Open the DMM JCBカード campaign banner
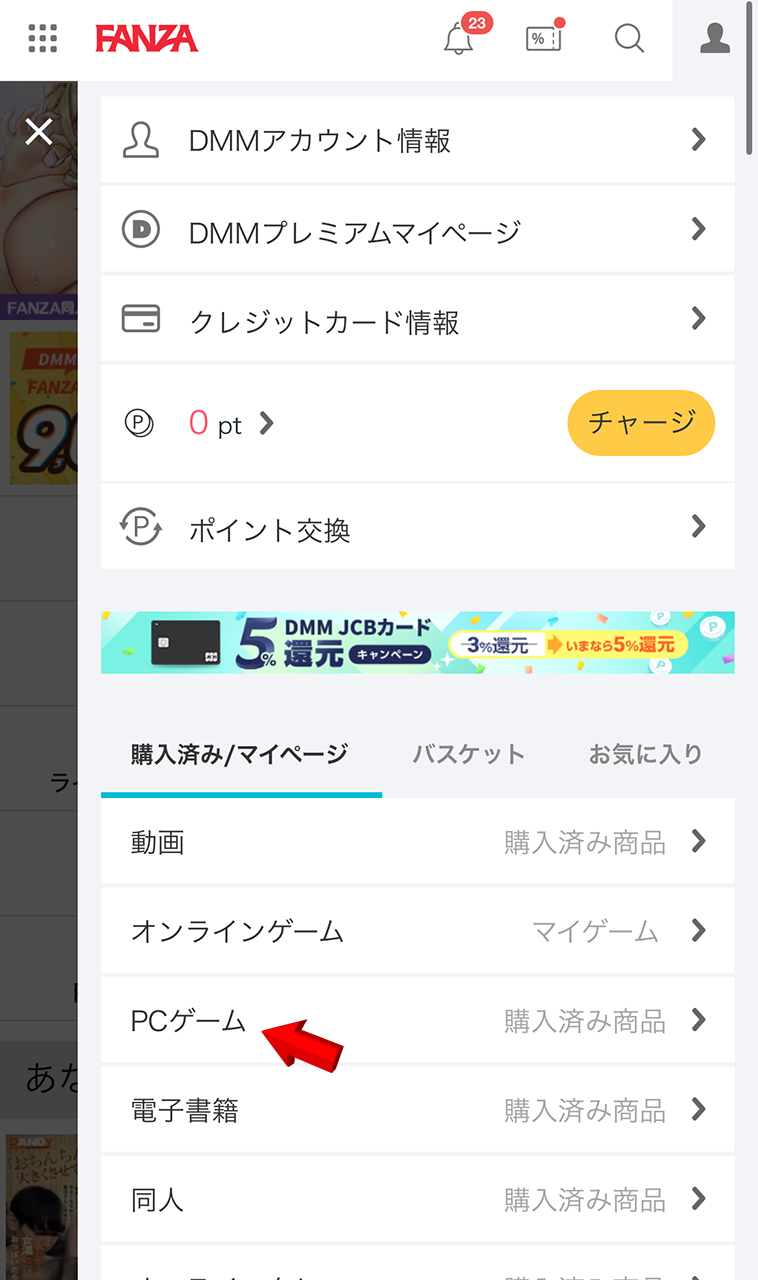The width and height of the screenshot is (758, 1280). [417, 642]
